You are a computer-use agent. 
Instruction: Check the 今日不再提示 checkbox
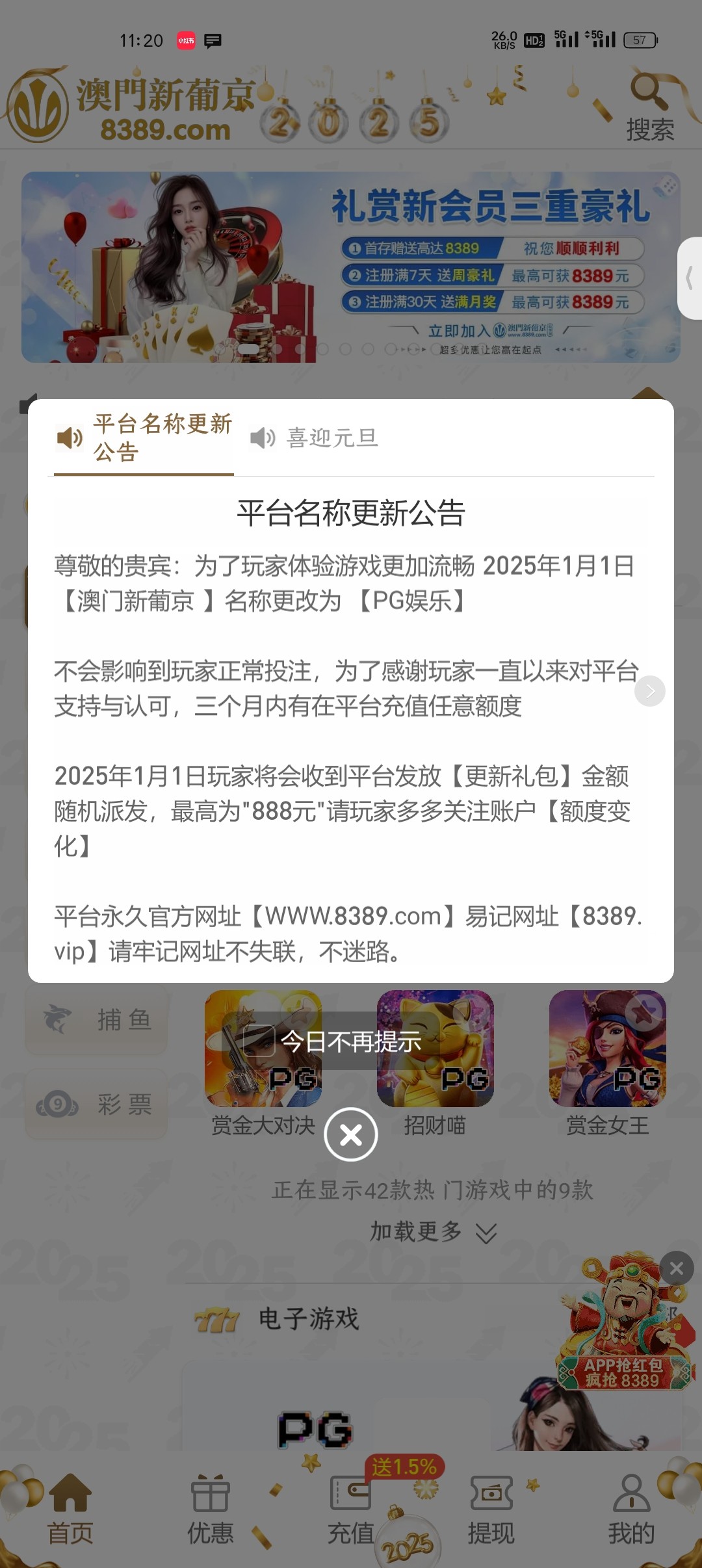pos(259,1041)
